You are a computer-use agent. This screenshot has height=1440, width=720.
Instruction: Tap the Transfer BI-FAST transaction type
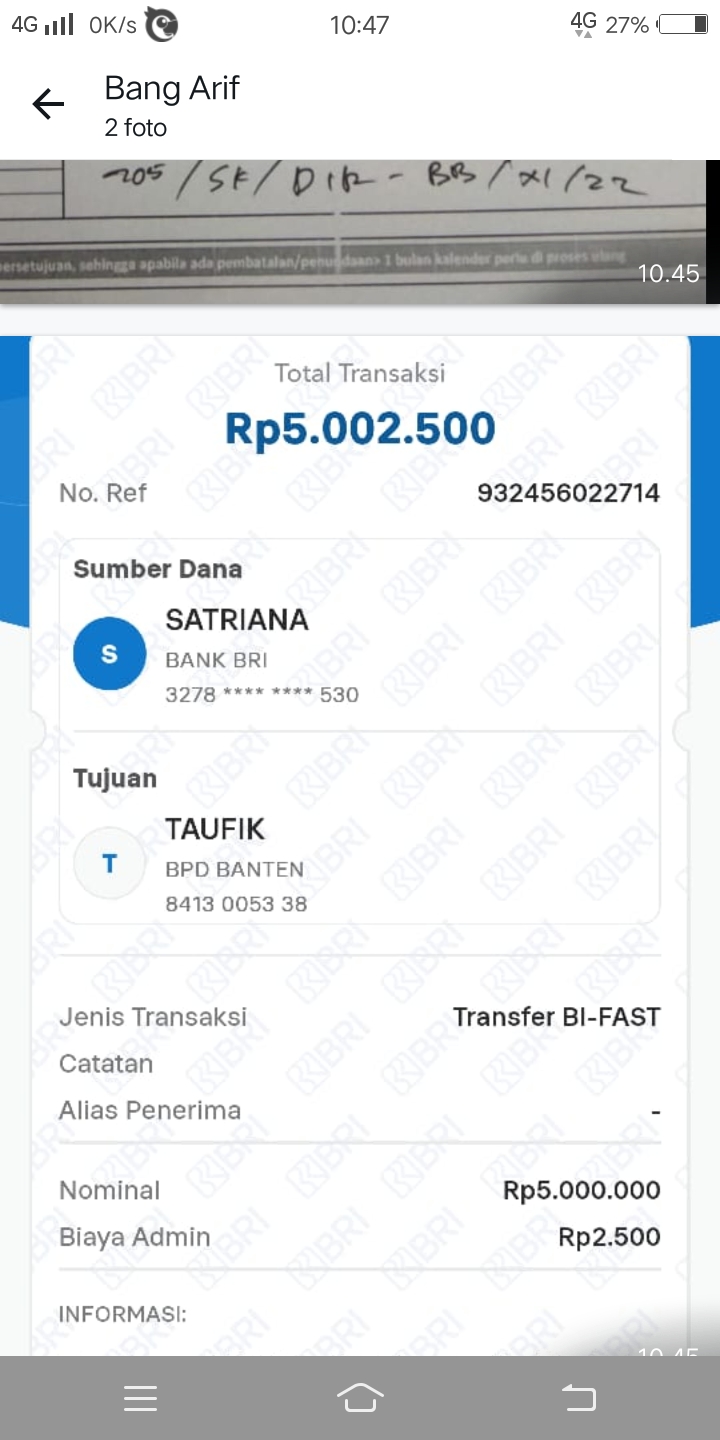(x=557, y=1016)
